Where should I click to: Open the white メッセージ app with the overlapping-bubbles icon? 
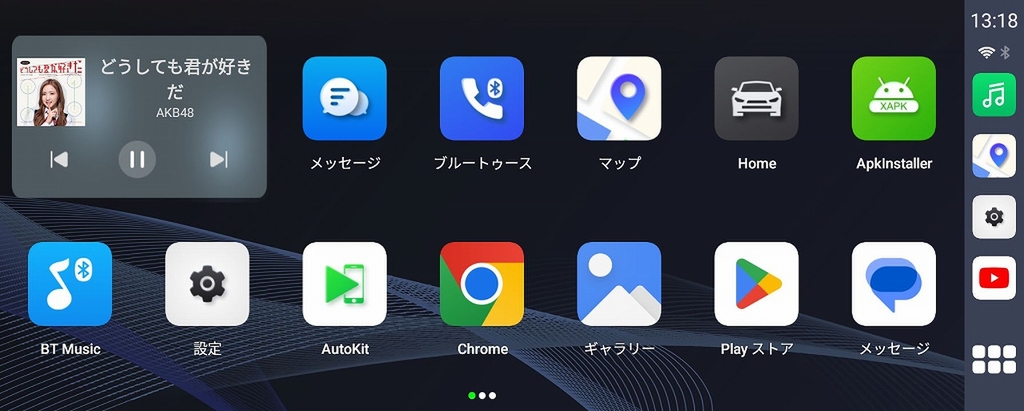(x=893, y=284)
